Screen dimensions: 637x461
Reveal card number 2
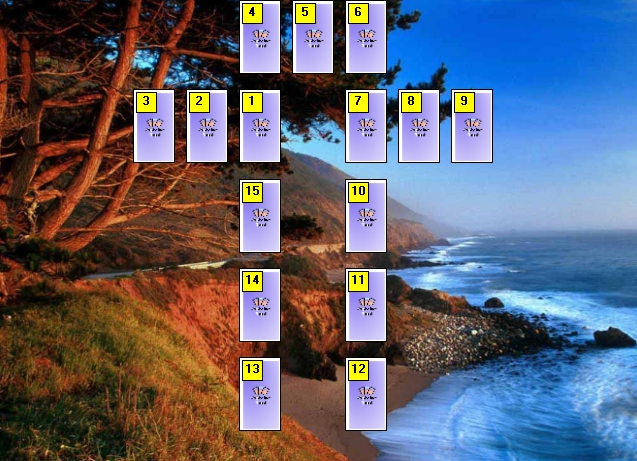207,126
